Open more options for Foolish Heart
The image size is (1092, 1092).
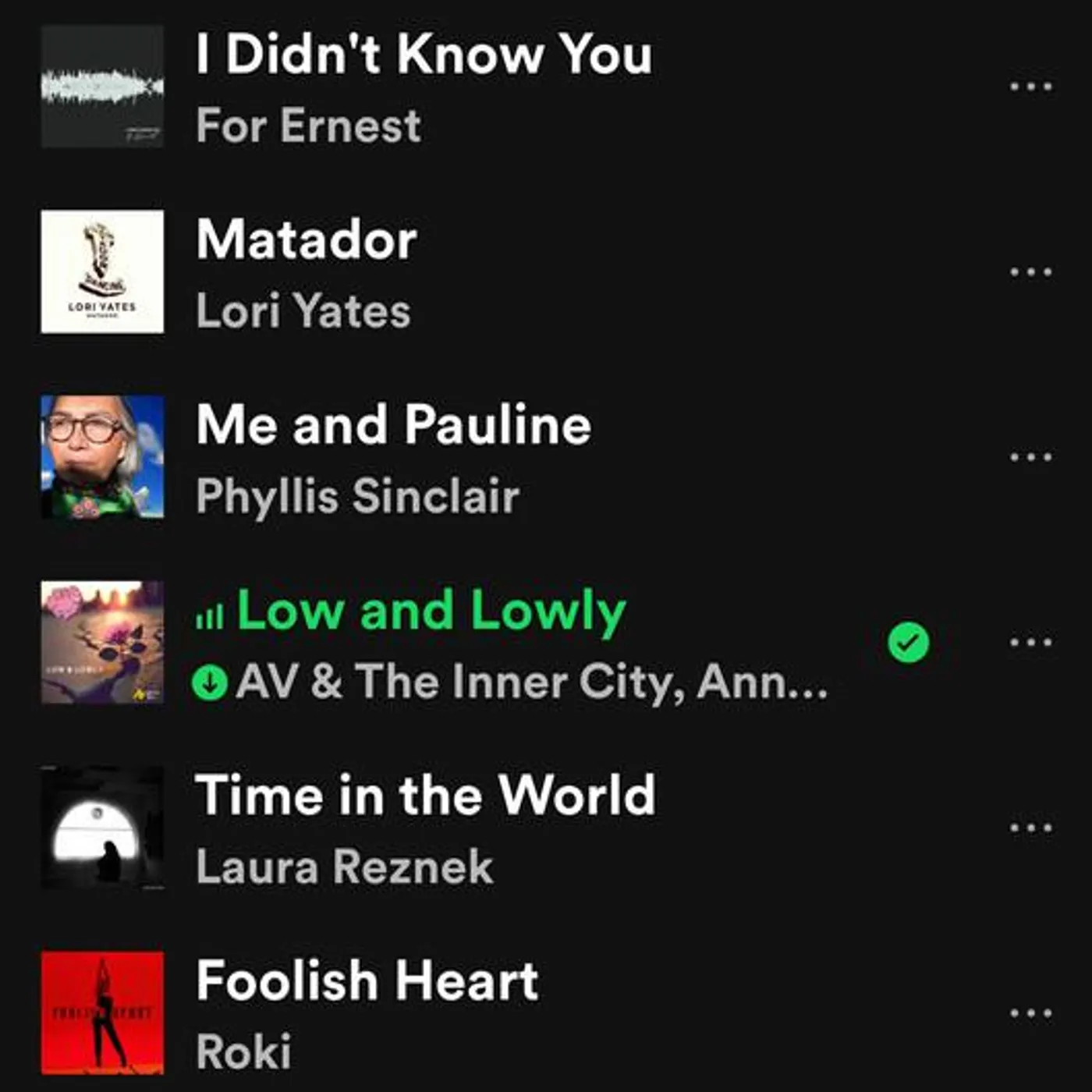click(1030, 1013)
